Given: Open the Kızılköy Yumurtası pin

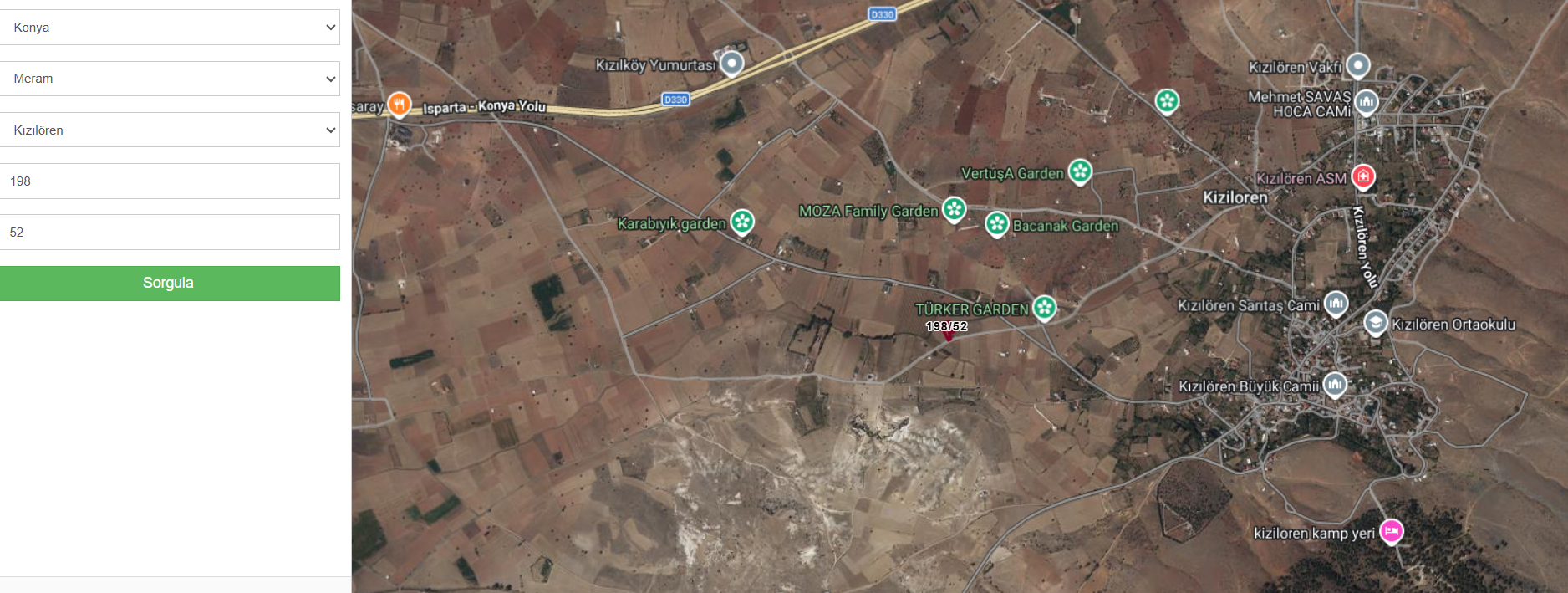Looking at the screenshot, I should tap(731, 63).
